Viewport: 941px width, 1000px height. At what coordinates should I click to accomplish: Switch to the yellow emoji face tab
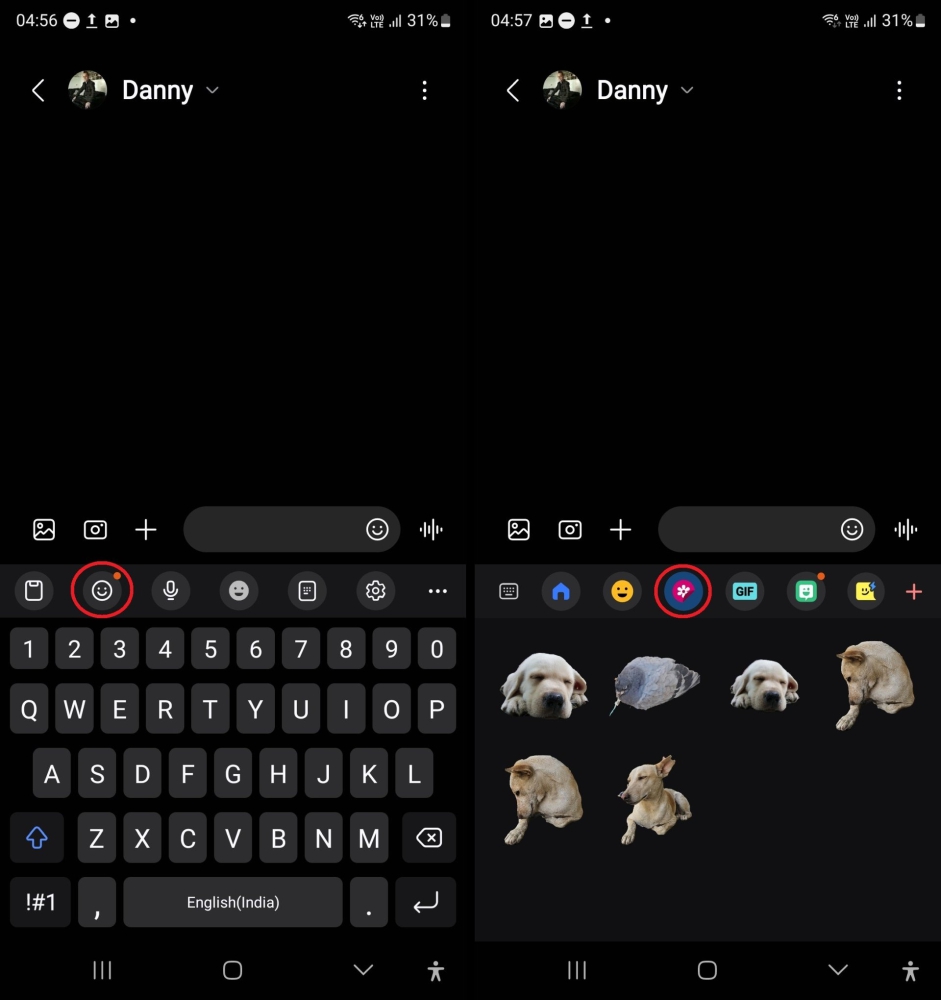(622, 591)
